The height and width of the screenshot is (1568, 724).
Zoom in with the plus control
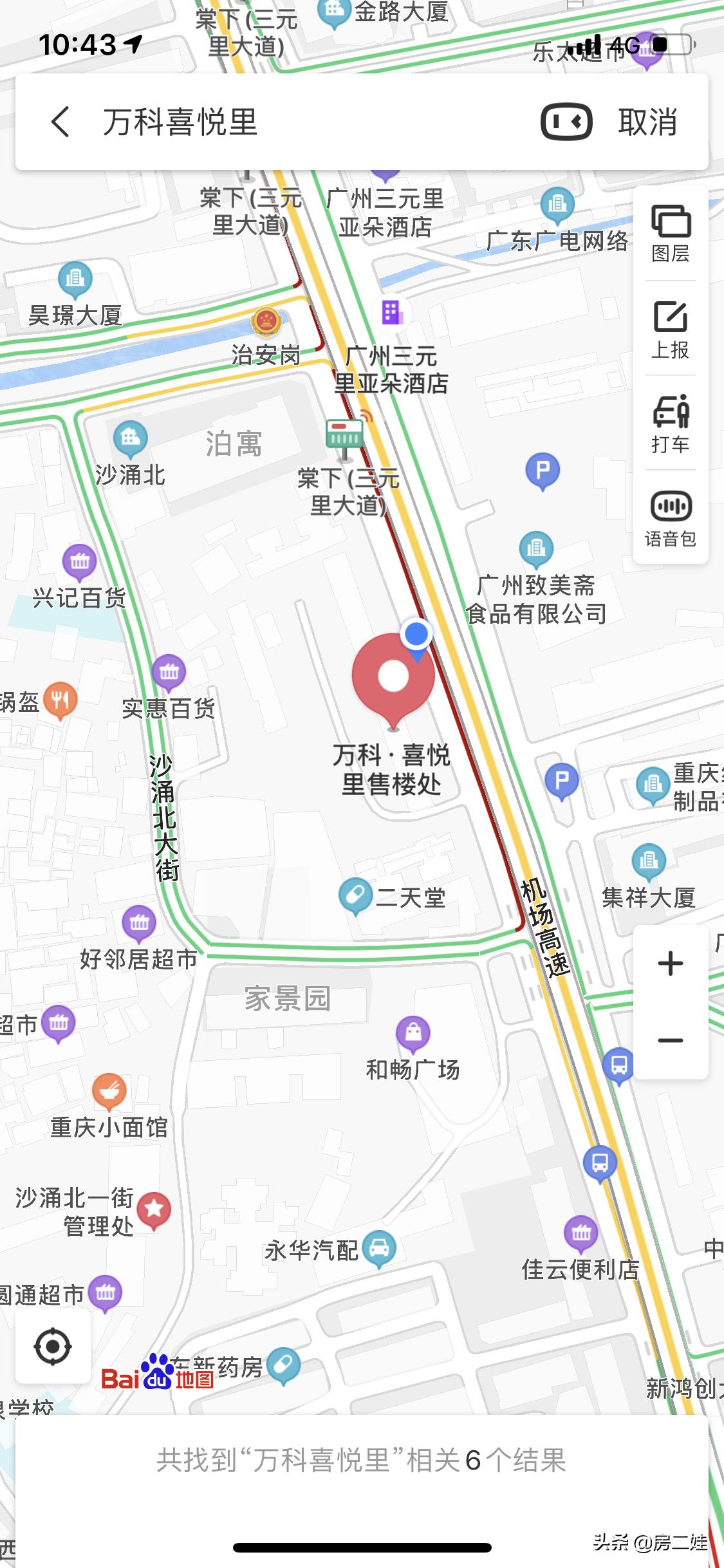(x=670, y=964)
